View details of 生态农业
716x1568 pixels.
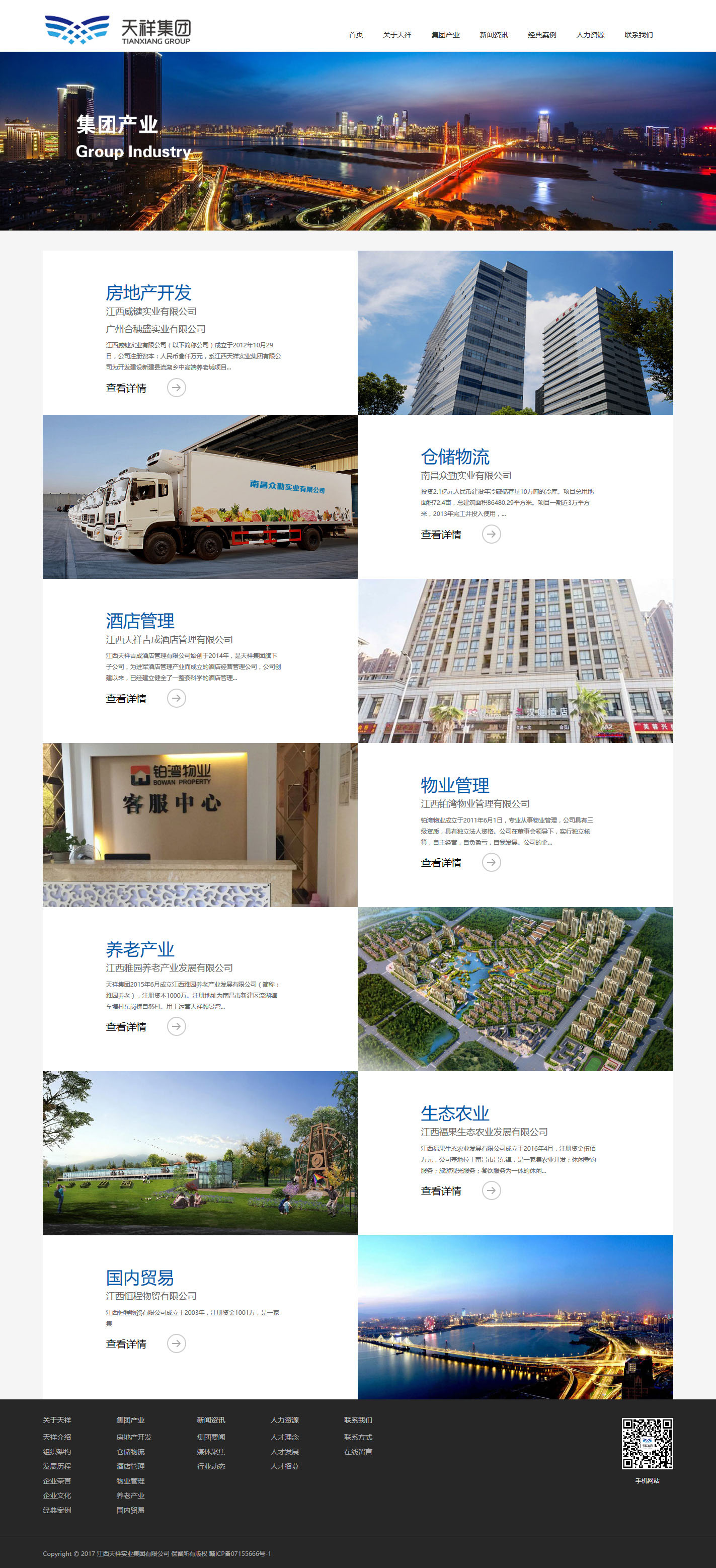pyautogui.click(x=441, y=1190)
